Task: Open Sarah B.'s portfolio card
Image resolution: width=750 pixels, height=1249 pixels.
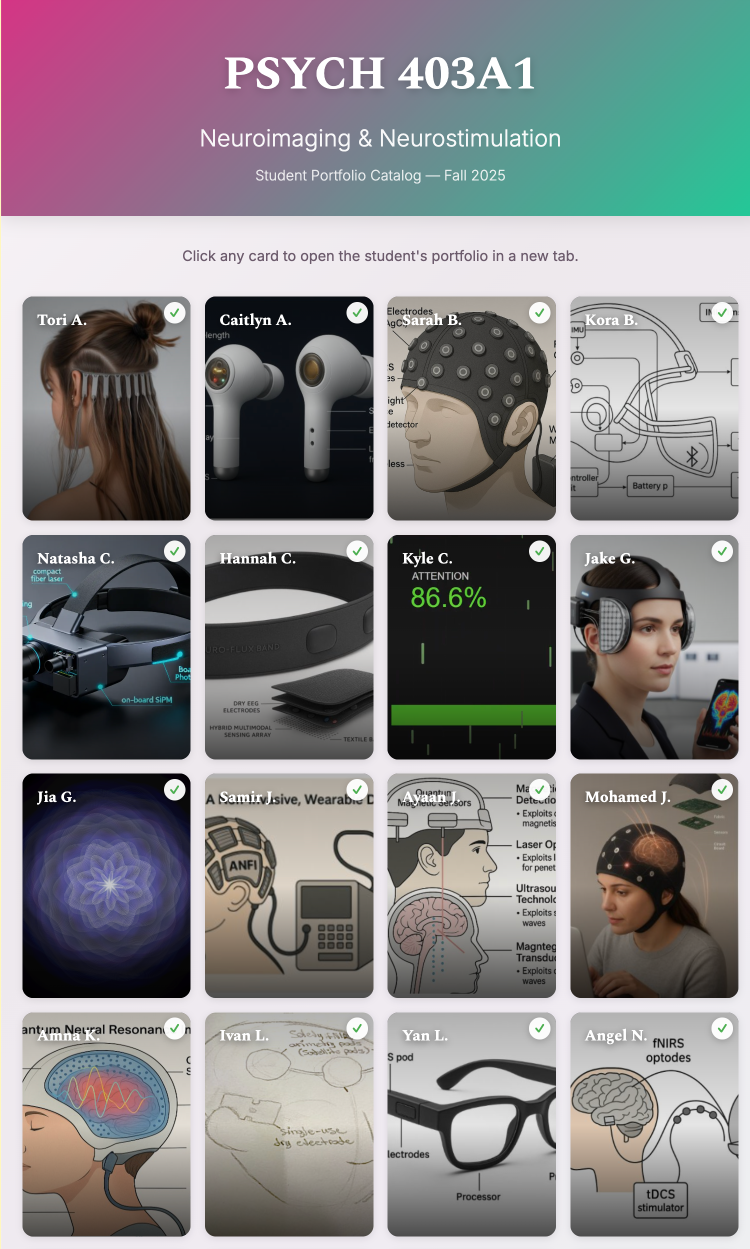Action: pos(471,408)
